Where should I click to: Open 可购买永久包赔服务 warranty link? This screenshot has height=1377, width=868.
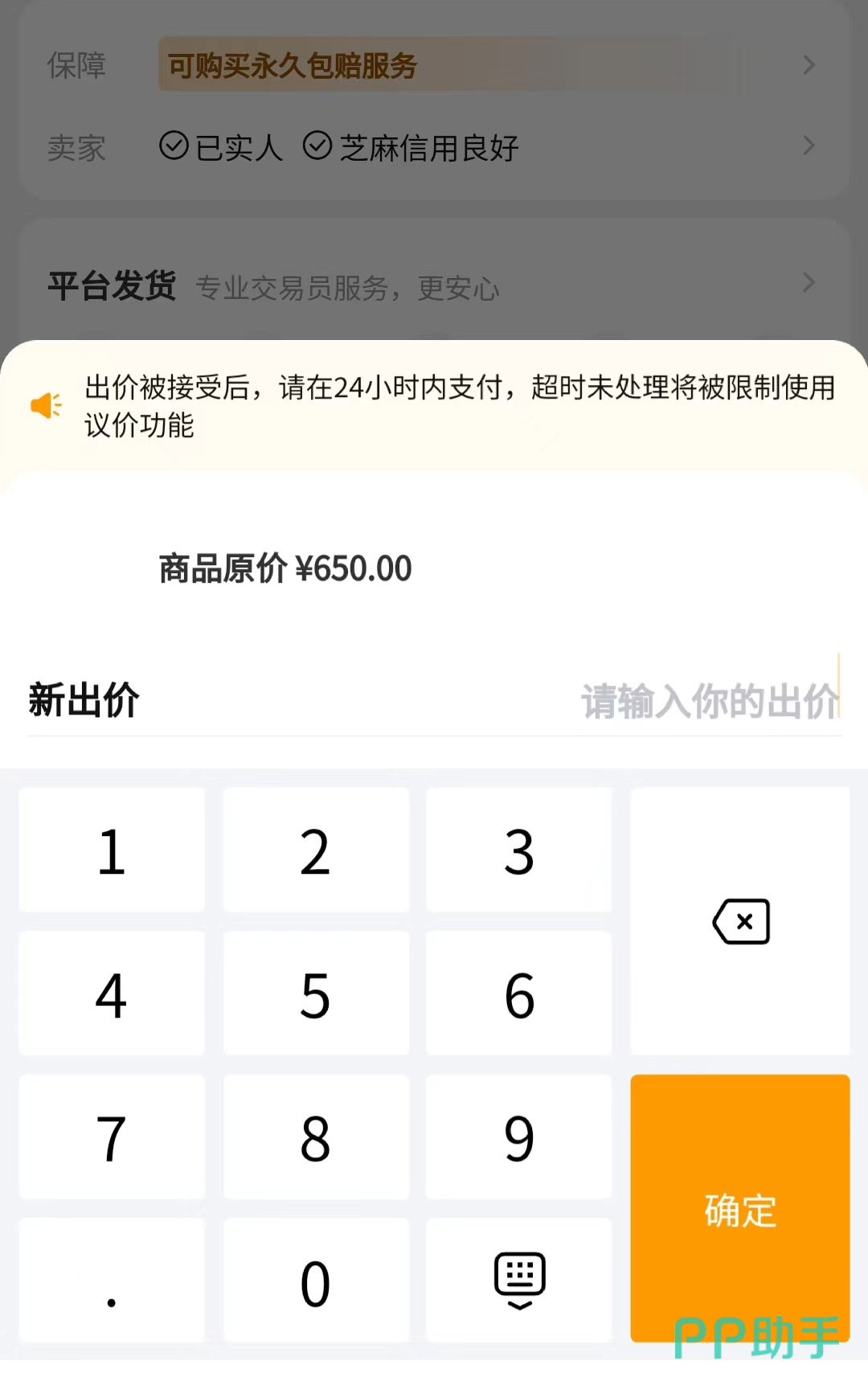coord(289,67)
